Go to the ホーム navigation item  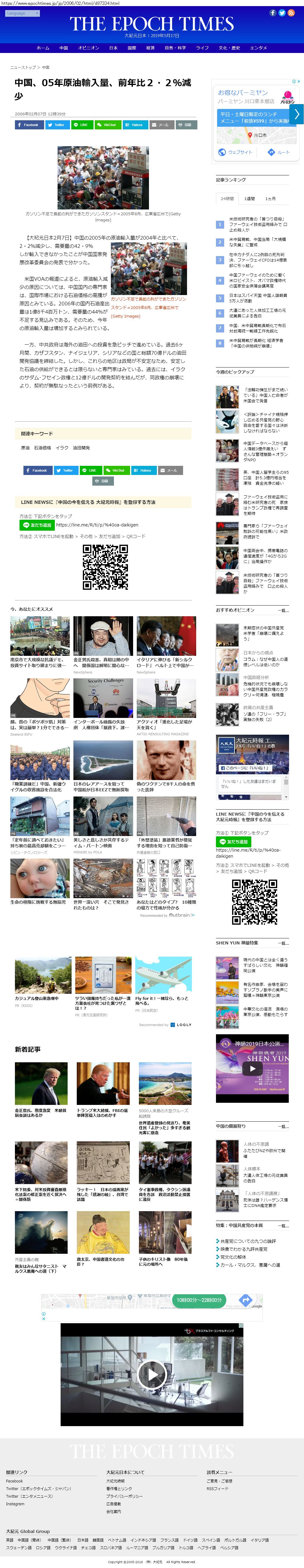(x=43, y=48)
